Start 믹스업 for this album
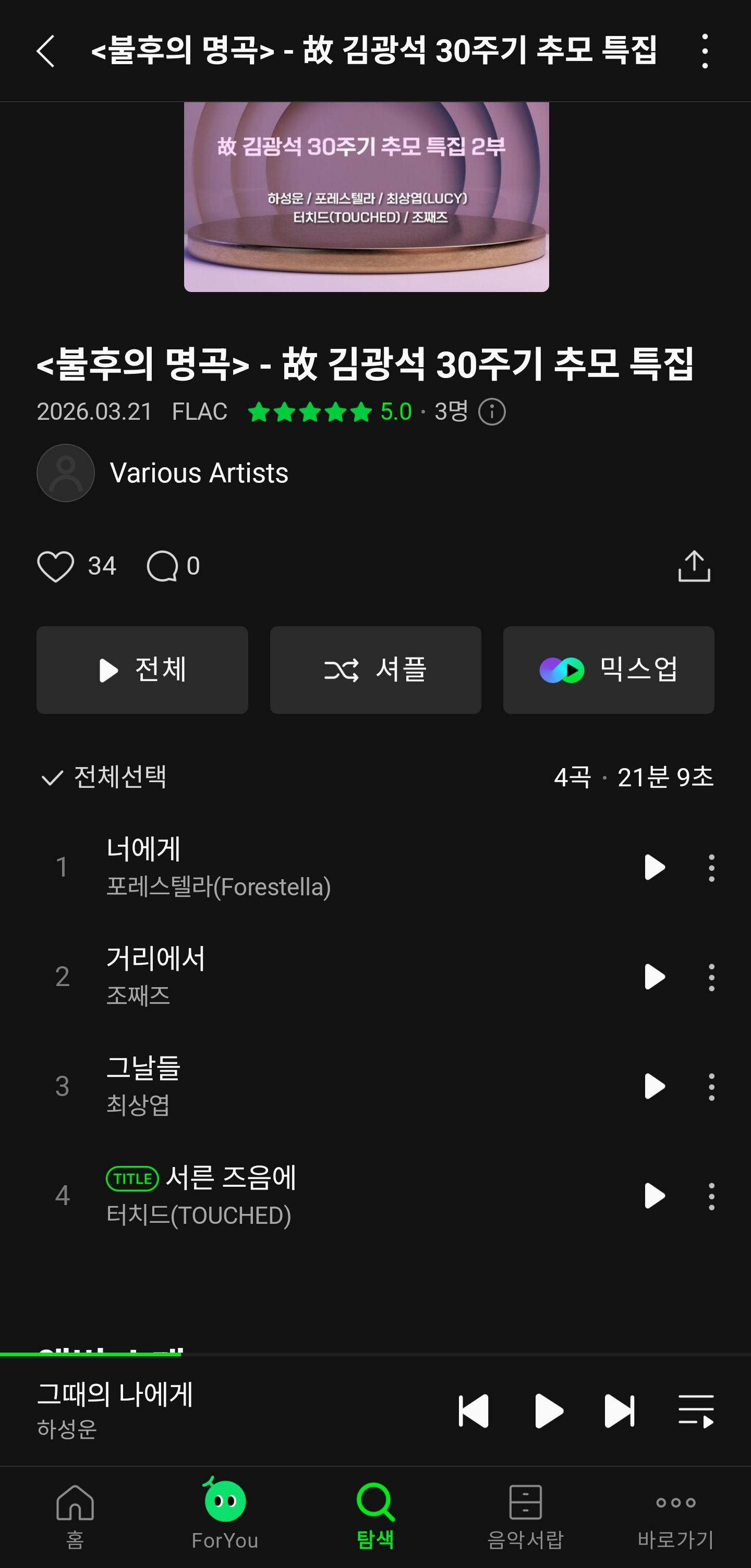The height and width of the screenshot is (1568, 751). coord(609,670)
